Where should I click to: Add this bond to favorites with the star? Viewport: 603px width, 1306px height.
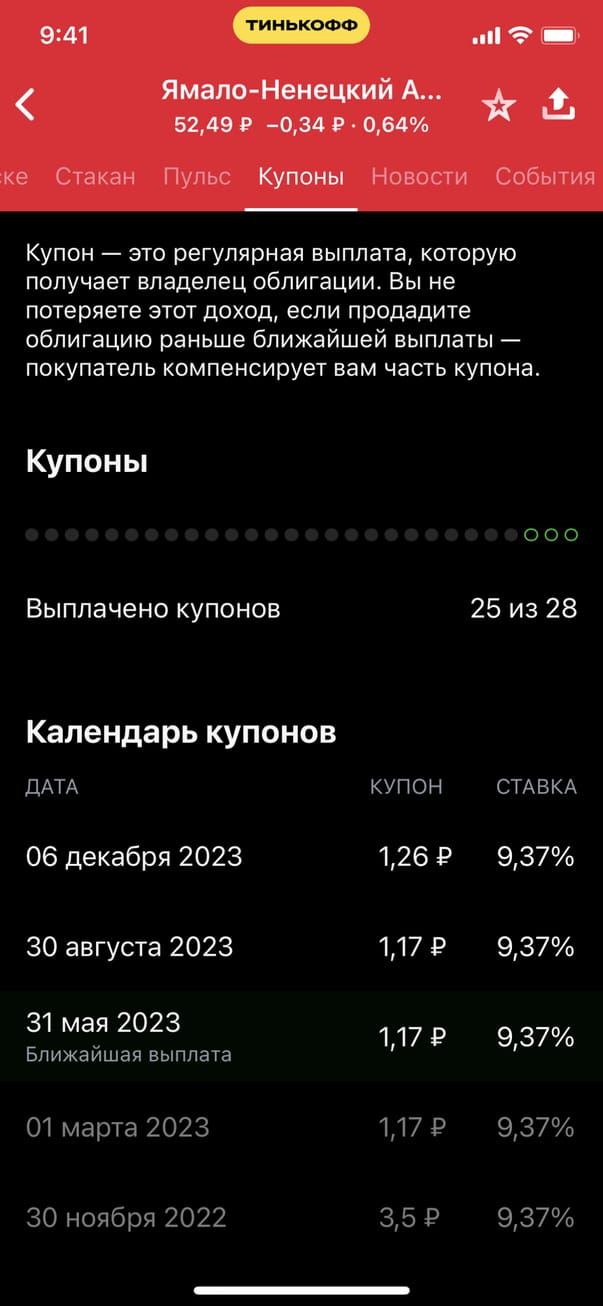pos(498,105)
